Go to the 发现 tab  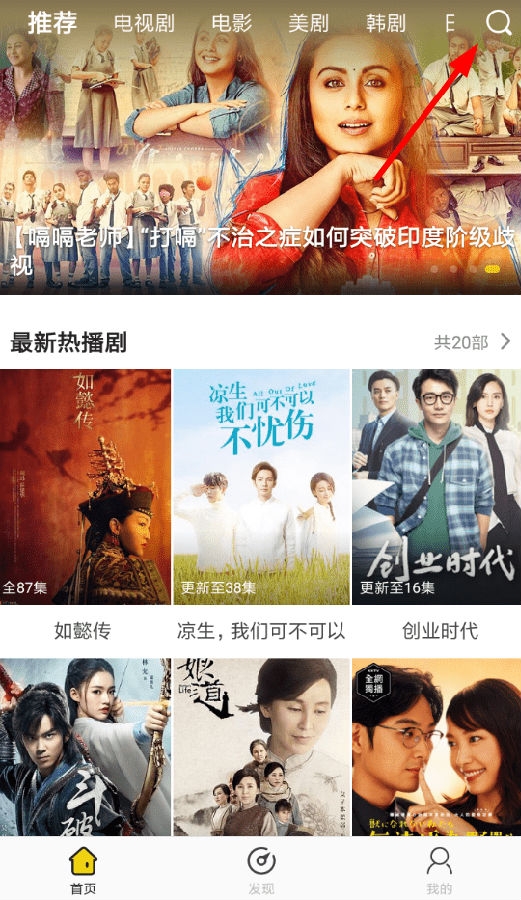[261, 870]
